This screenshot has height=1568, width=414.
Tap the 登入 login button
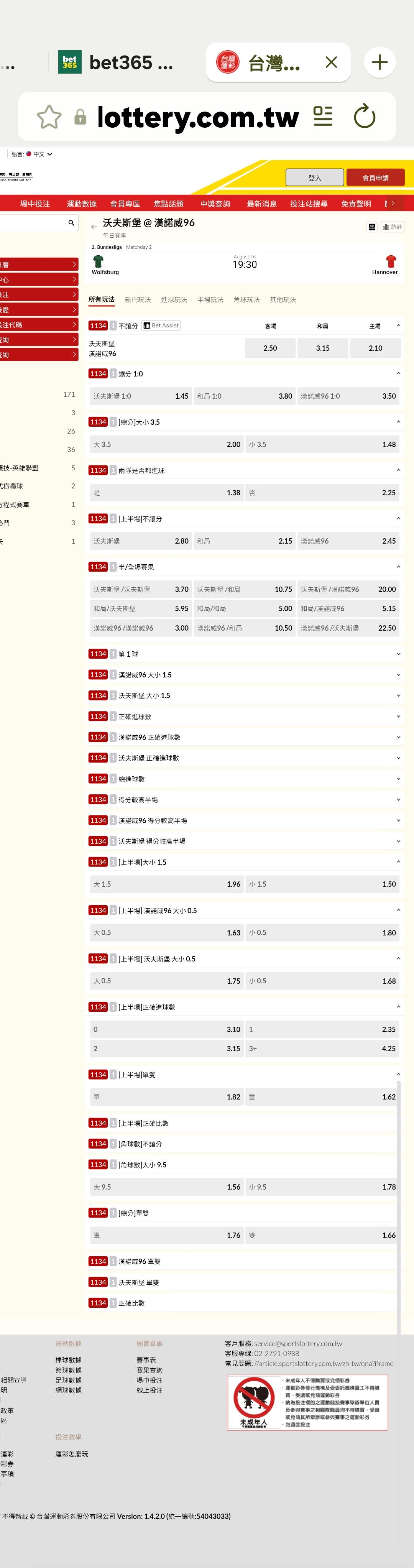coord(315,178)
